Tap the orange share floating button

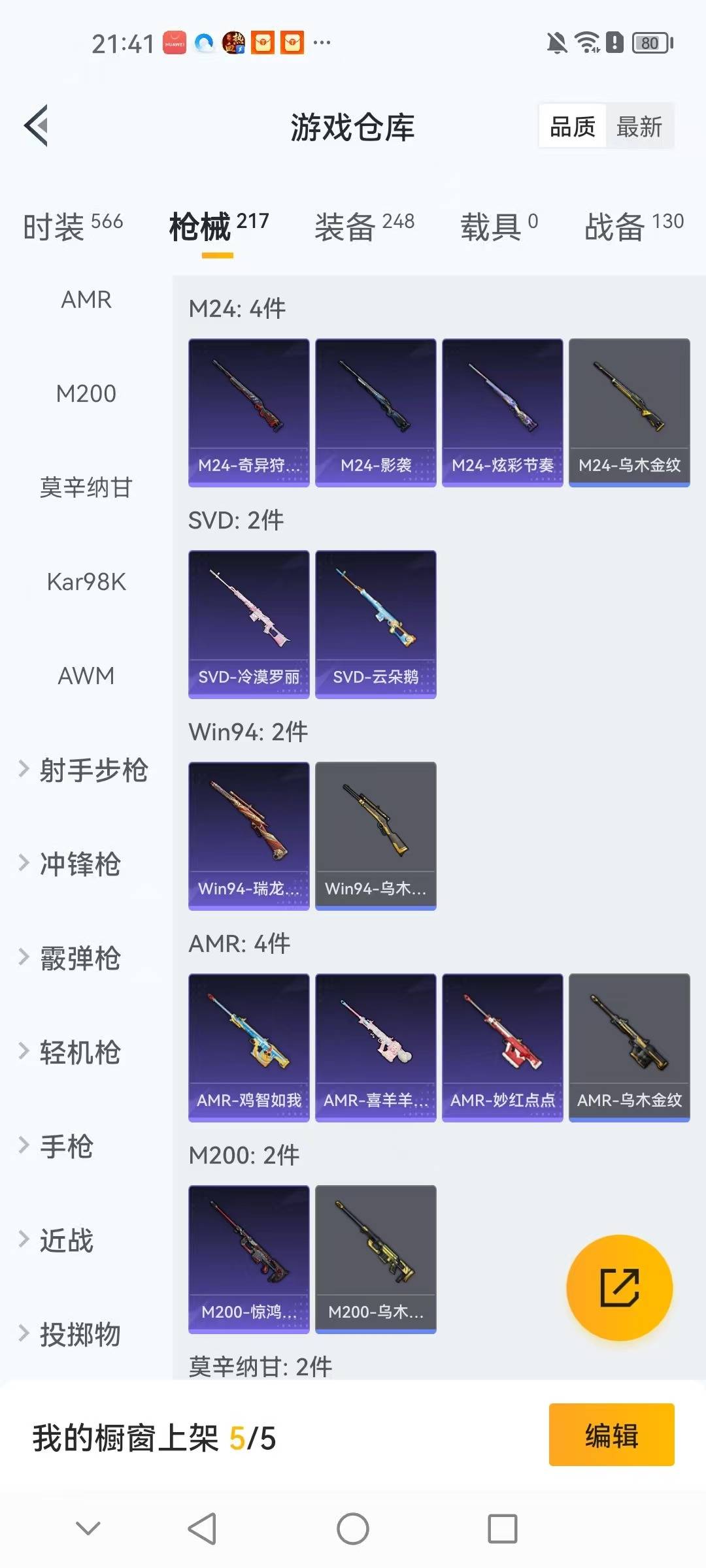(x=619, y=1288)
